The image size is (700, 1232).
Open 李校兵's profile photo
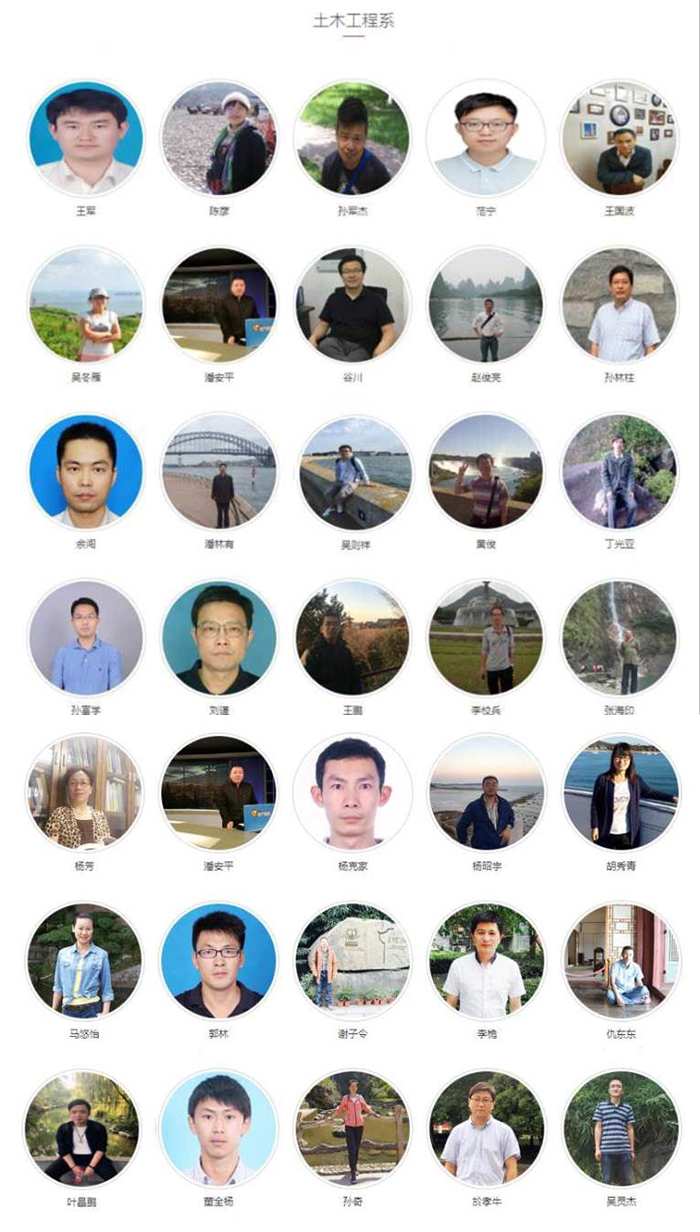click(x=486, y=637)
